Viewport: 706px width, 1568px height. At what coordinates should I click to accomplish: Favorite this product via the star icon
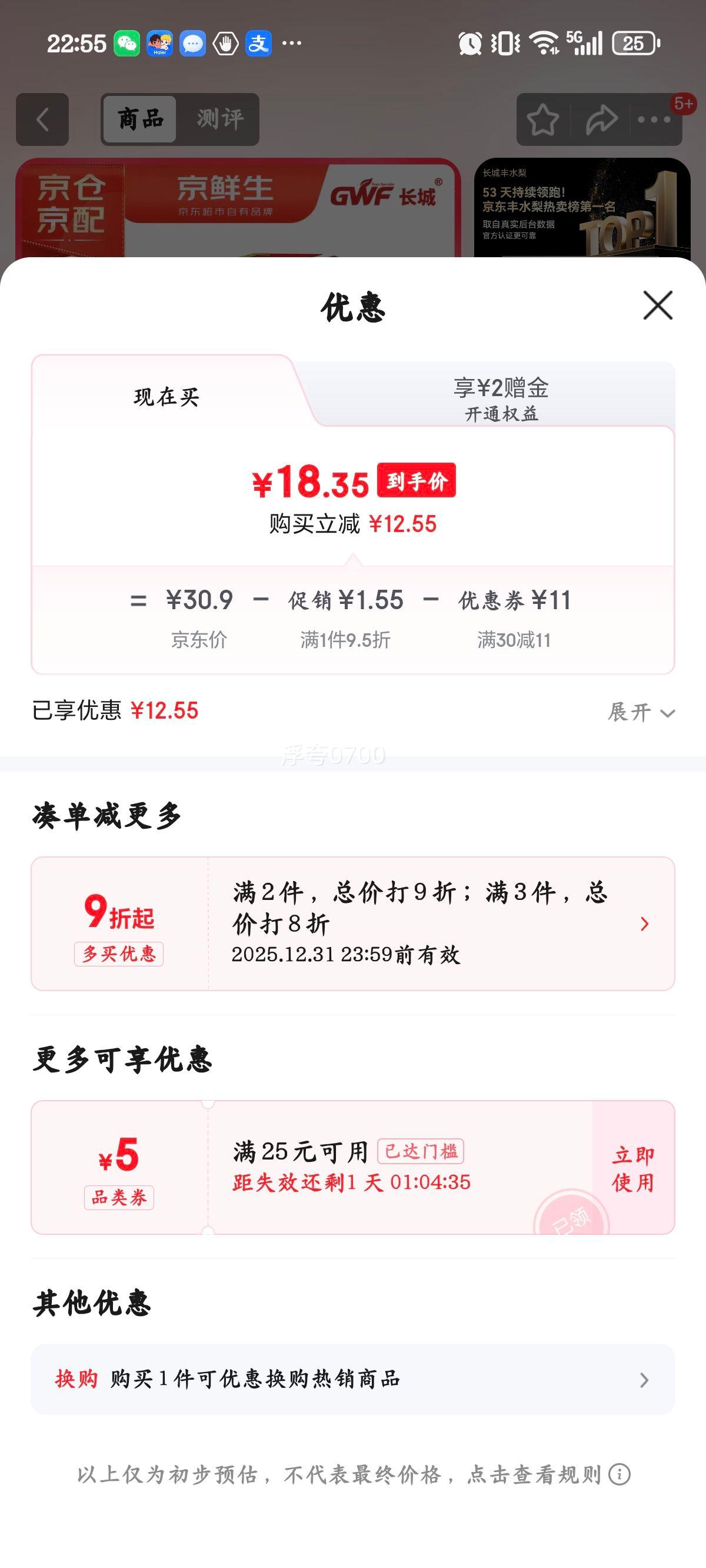(544, 119)
